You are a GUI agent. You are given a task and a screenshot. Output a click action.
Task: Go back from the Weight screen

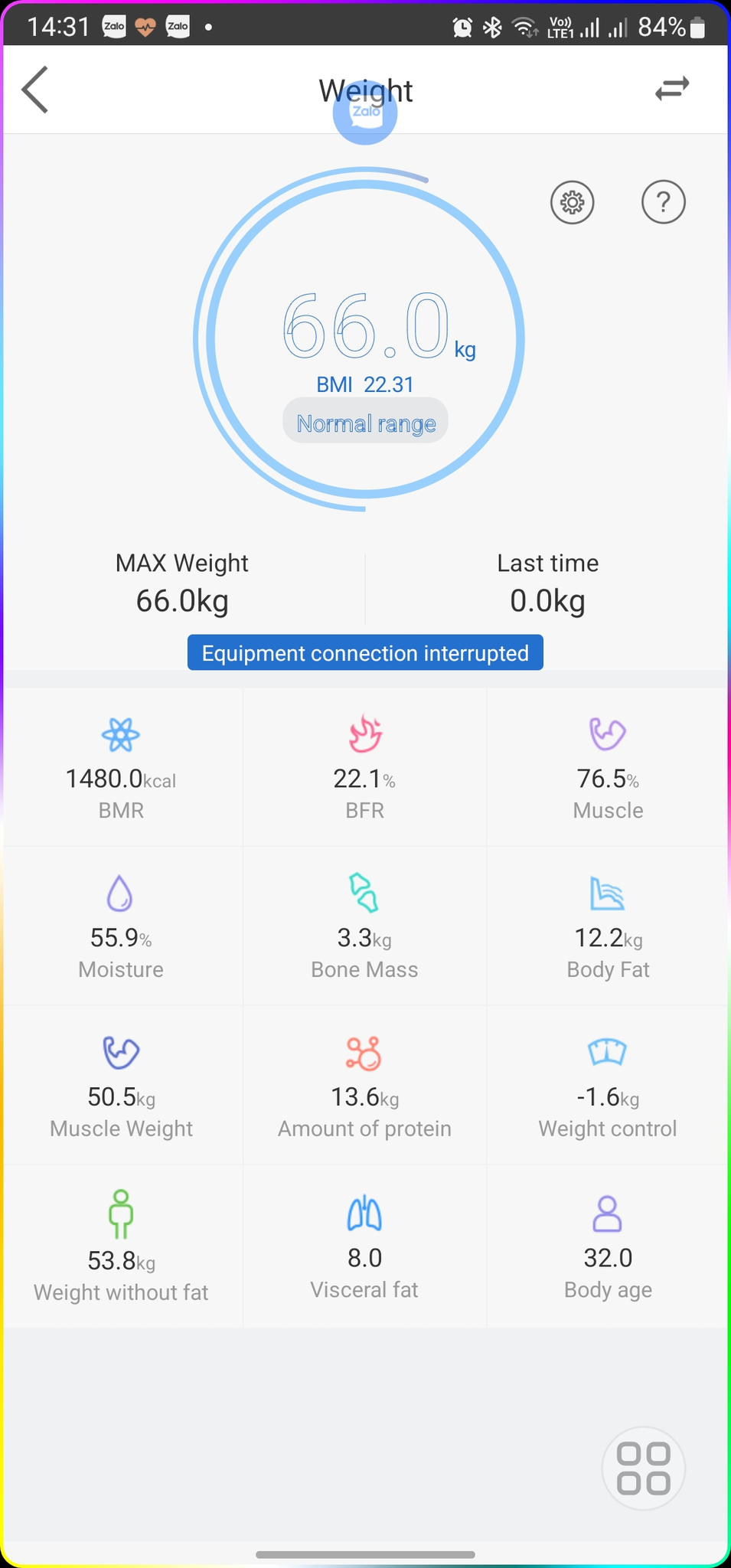(x=35, y=90)
